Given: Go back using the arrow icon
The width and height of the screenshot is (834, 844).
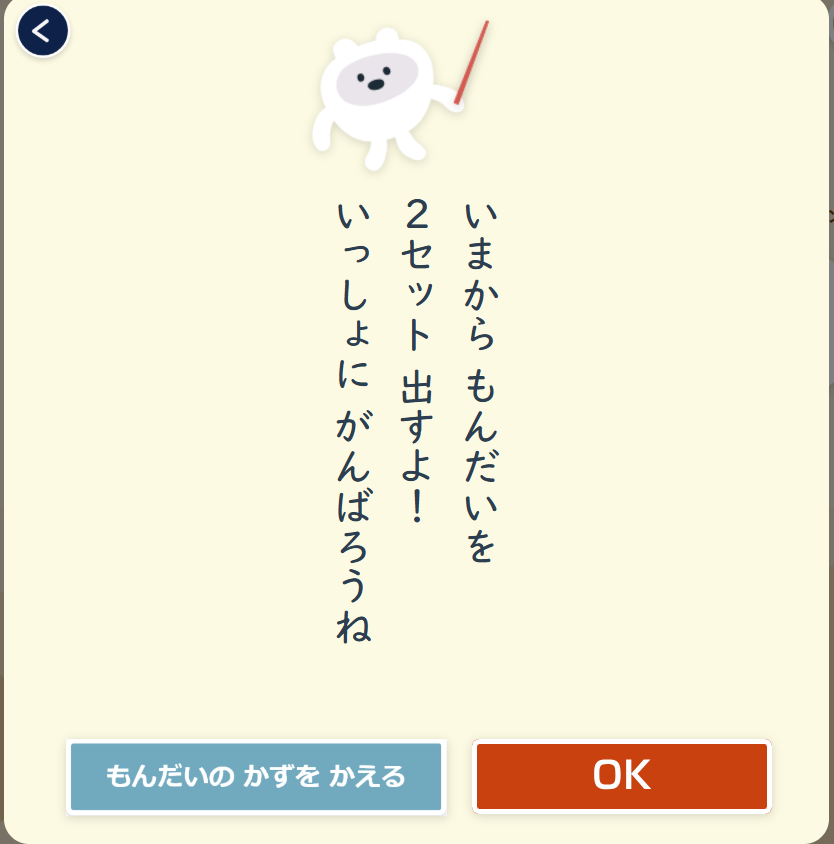Looking at the screenshot, I should (x=42, y=31).
